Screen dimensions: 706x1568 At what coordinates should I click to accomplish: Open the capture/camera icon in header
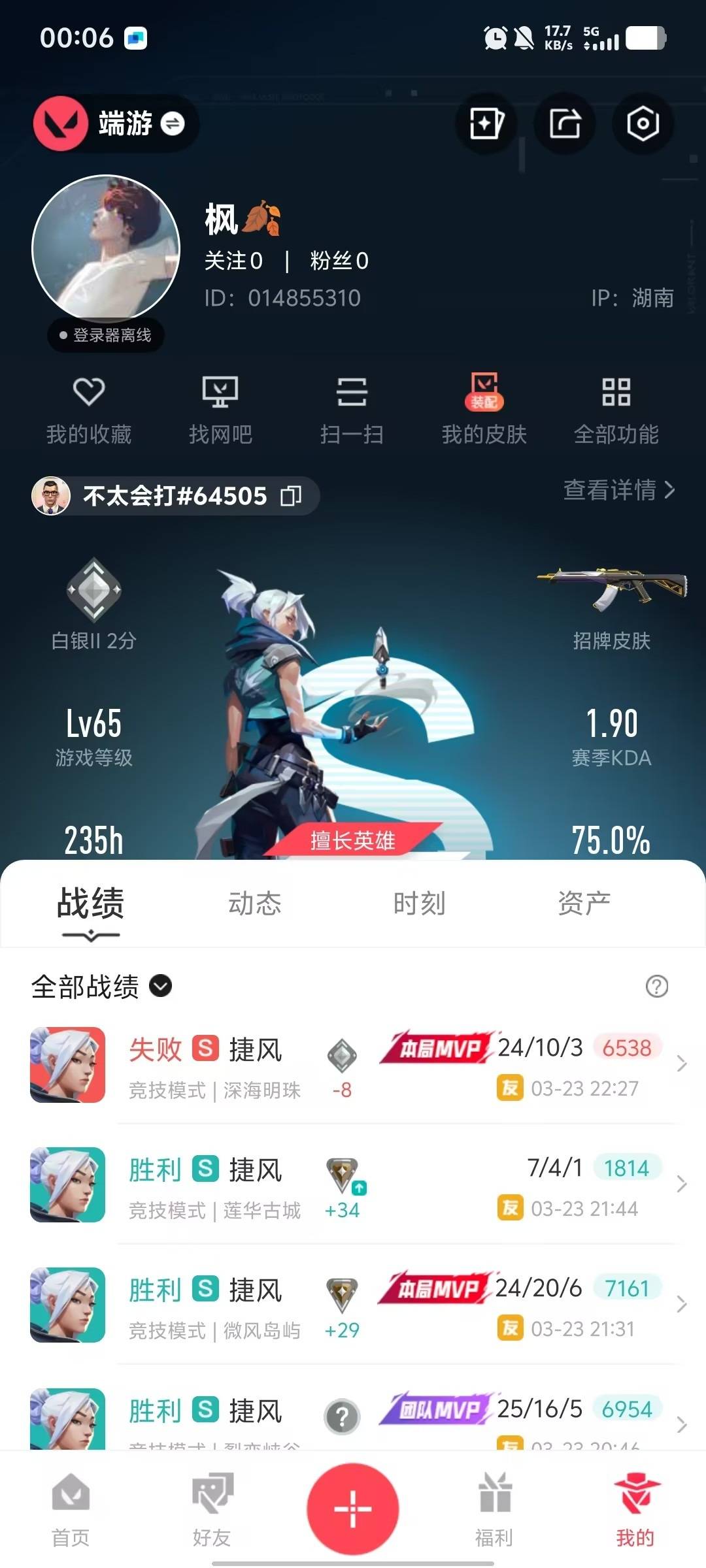coord(643,124)
